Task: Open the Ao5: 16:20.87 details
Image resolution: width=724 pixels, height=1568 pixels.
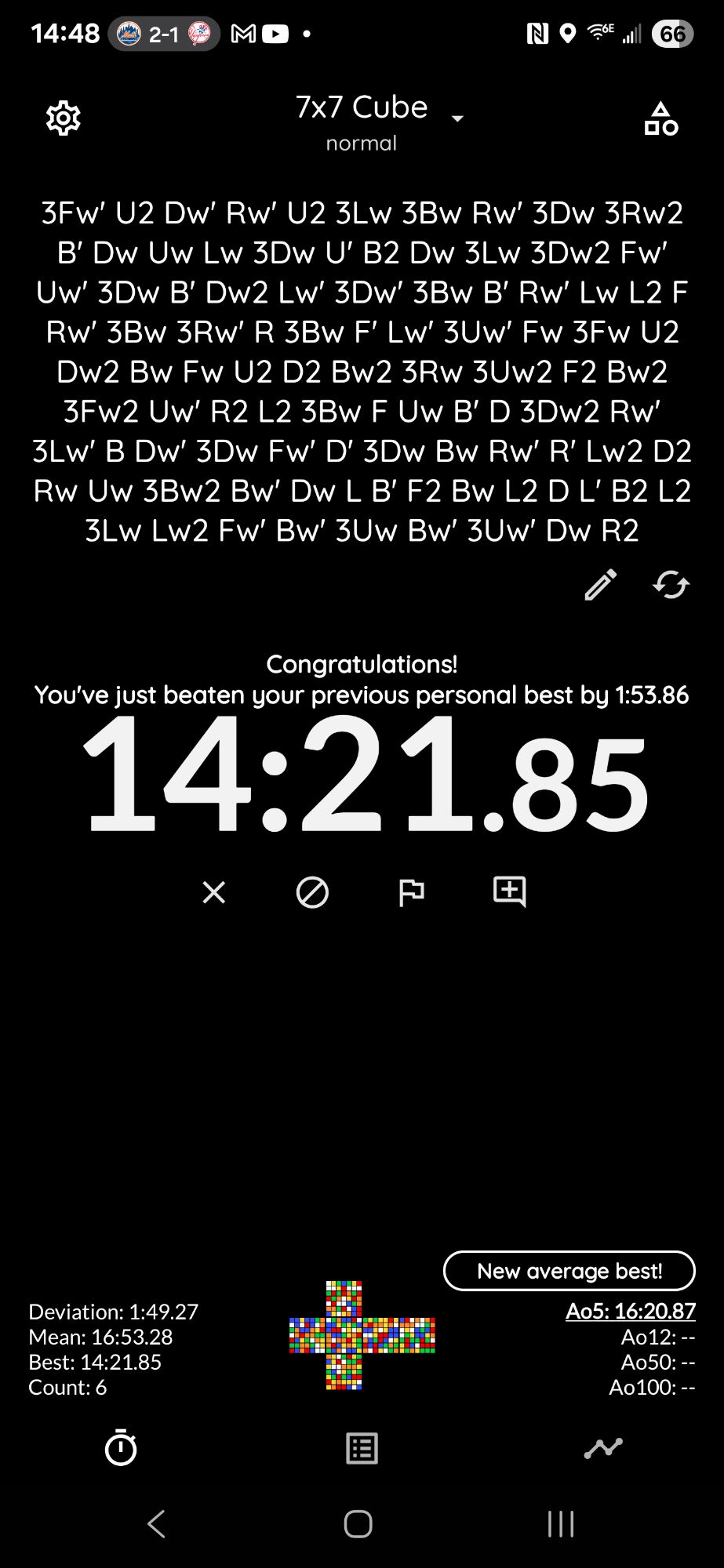Action: coord(631,1311)
